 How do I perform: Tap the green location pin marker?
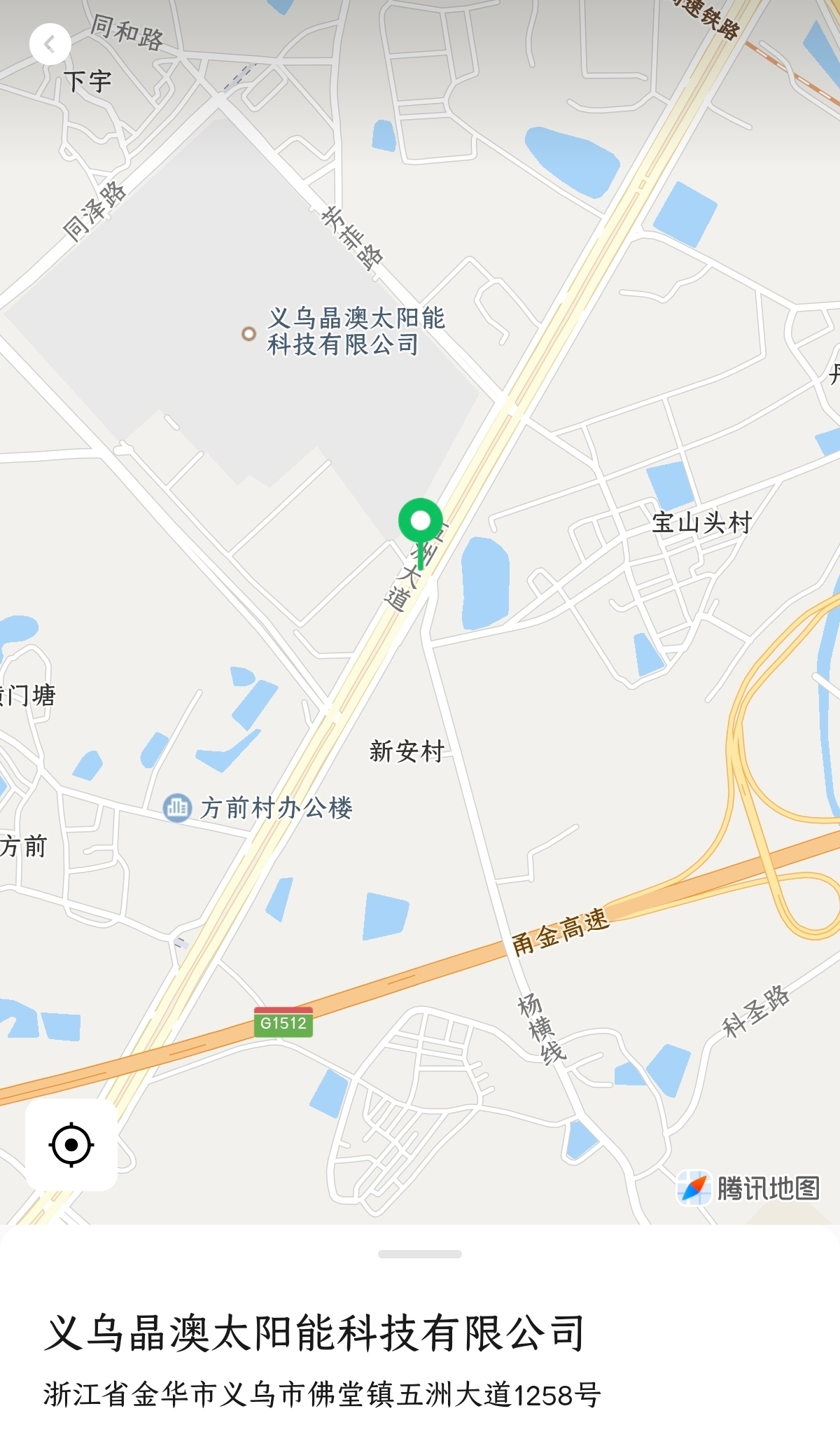(420, 522)
